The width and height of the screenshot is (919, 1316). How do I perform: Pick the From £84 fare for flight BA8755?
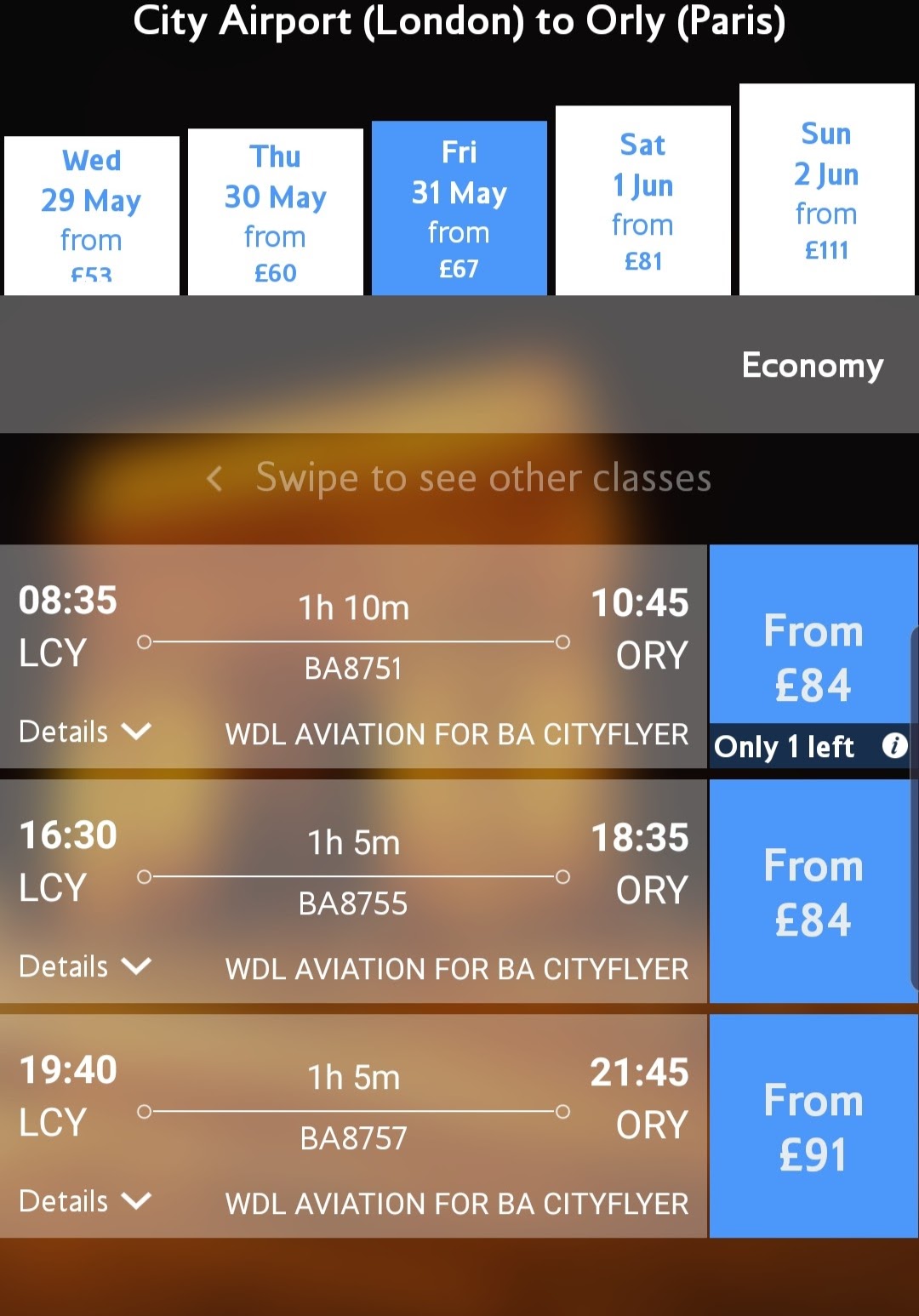[x=813, y=892]
